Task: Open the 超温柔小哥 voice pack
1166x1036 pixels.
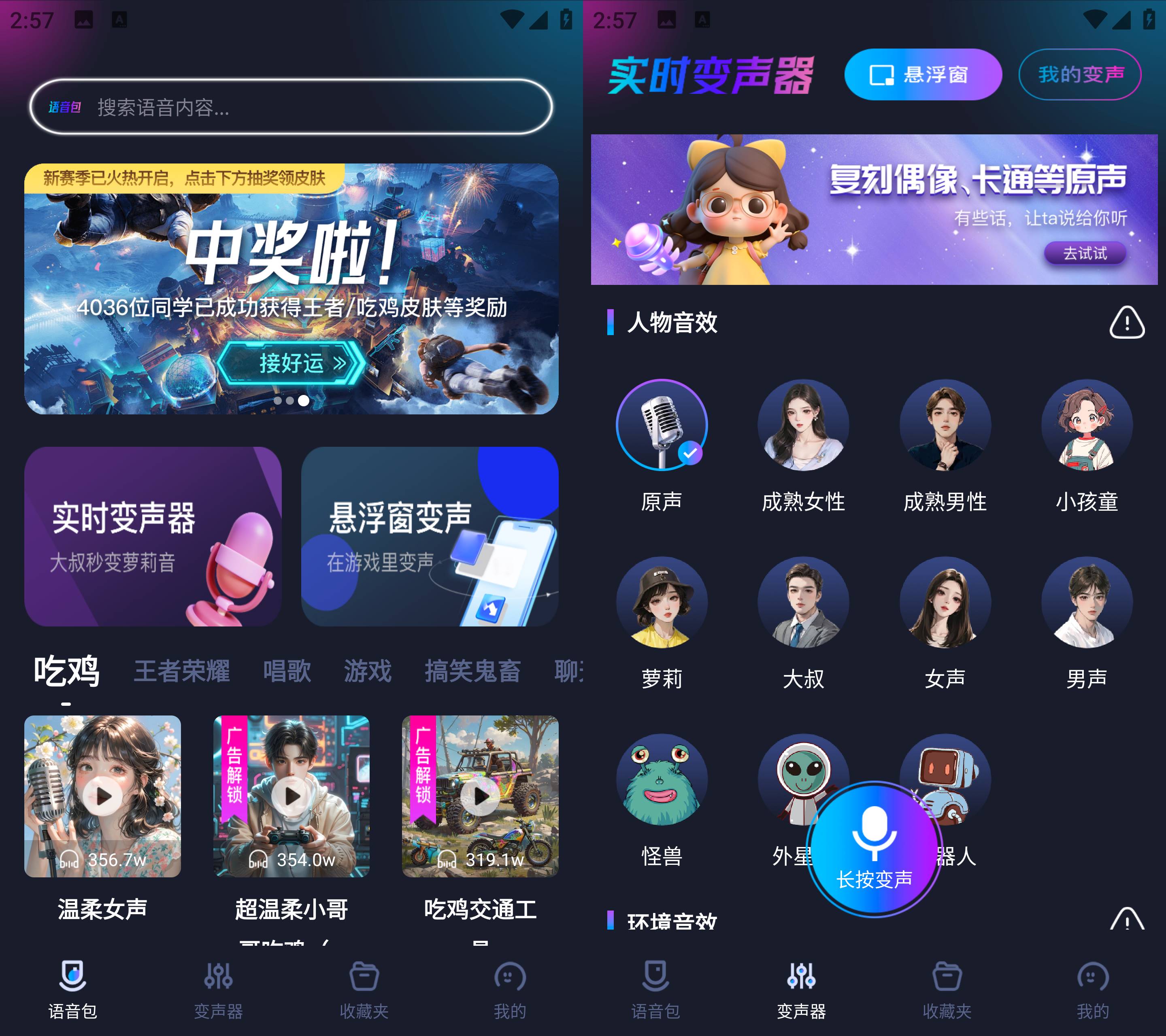Action: 291,796
